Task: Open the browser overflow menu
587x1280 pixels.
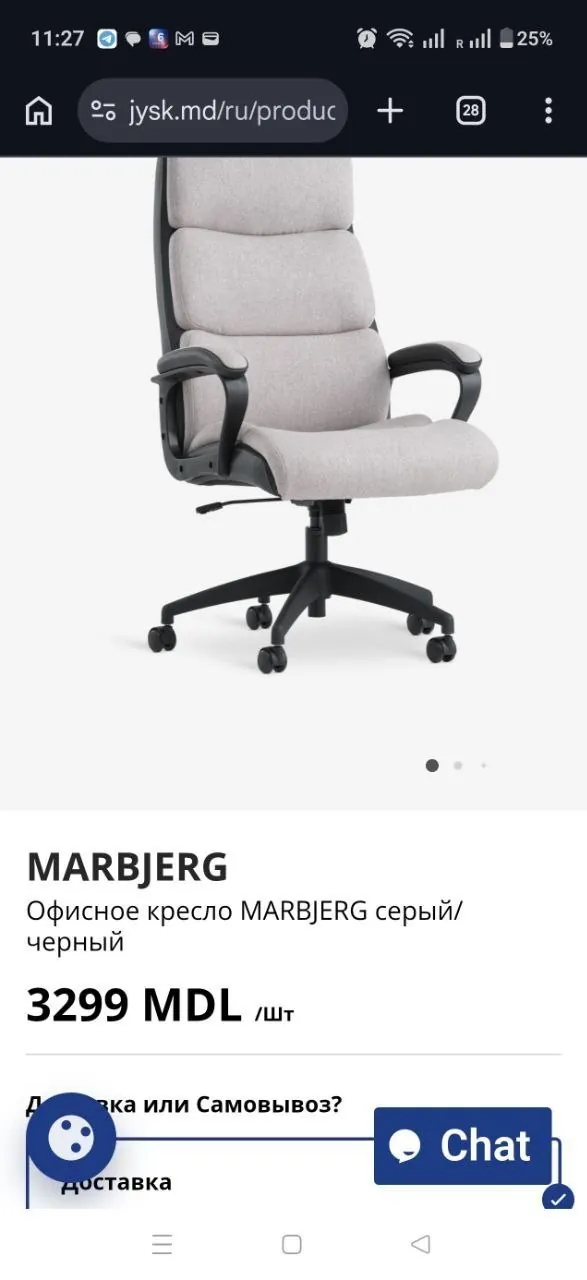Action: [x=548, y=111]
